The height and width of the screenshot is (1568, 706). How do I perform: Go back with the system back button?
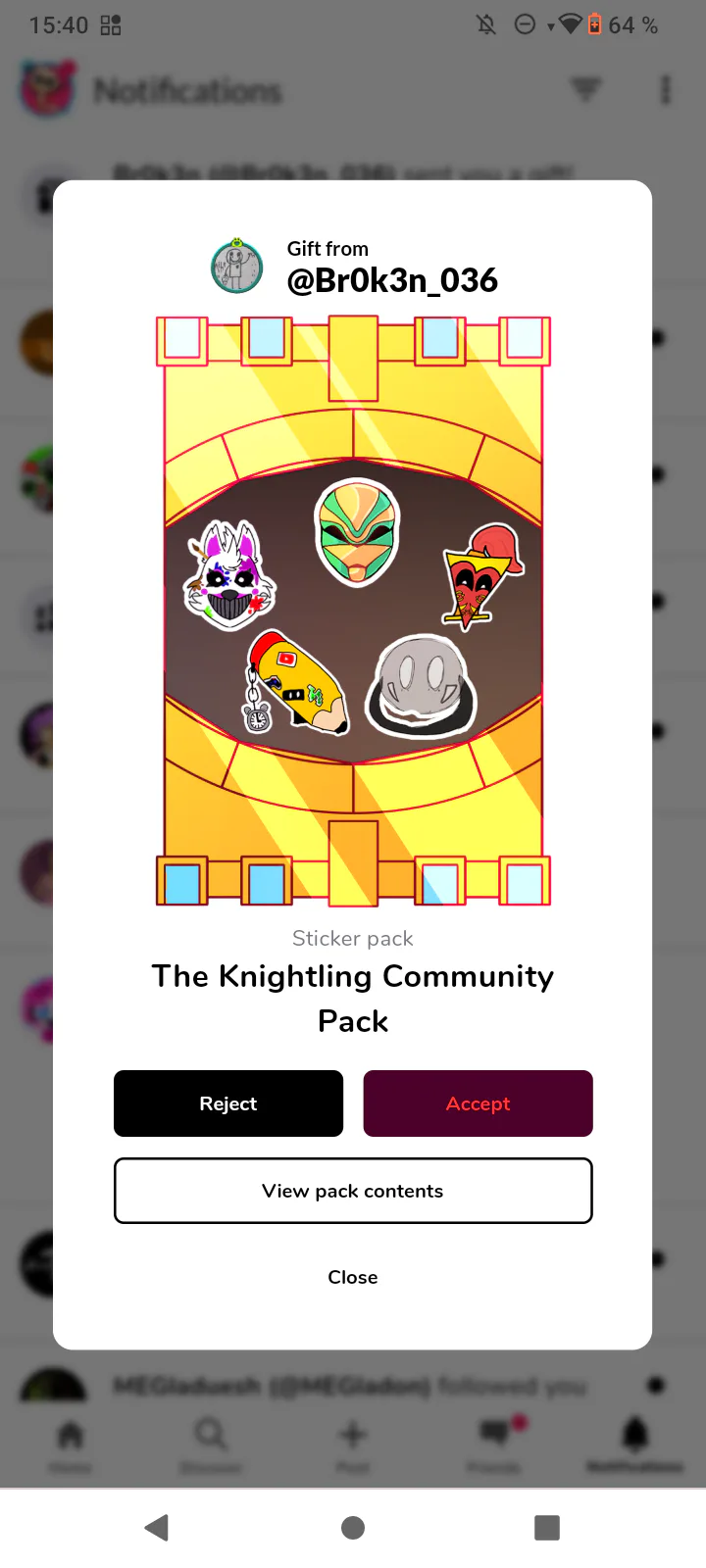coord(157,1527)
